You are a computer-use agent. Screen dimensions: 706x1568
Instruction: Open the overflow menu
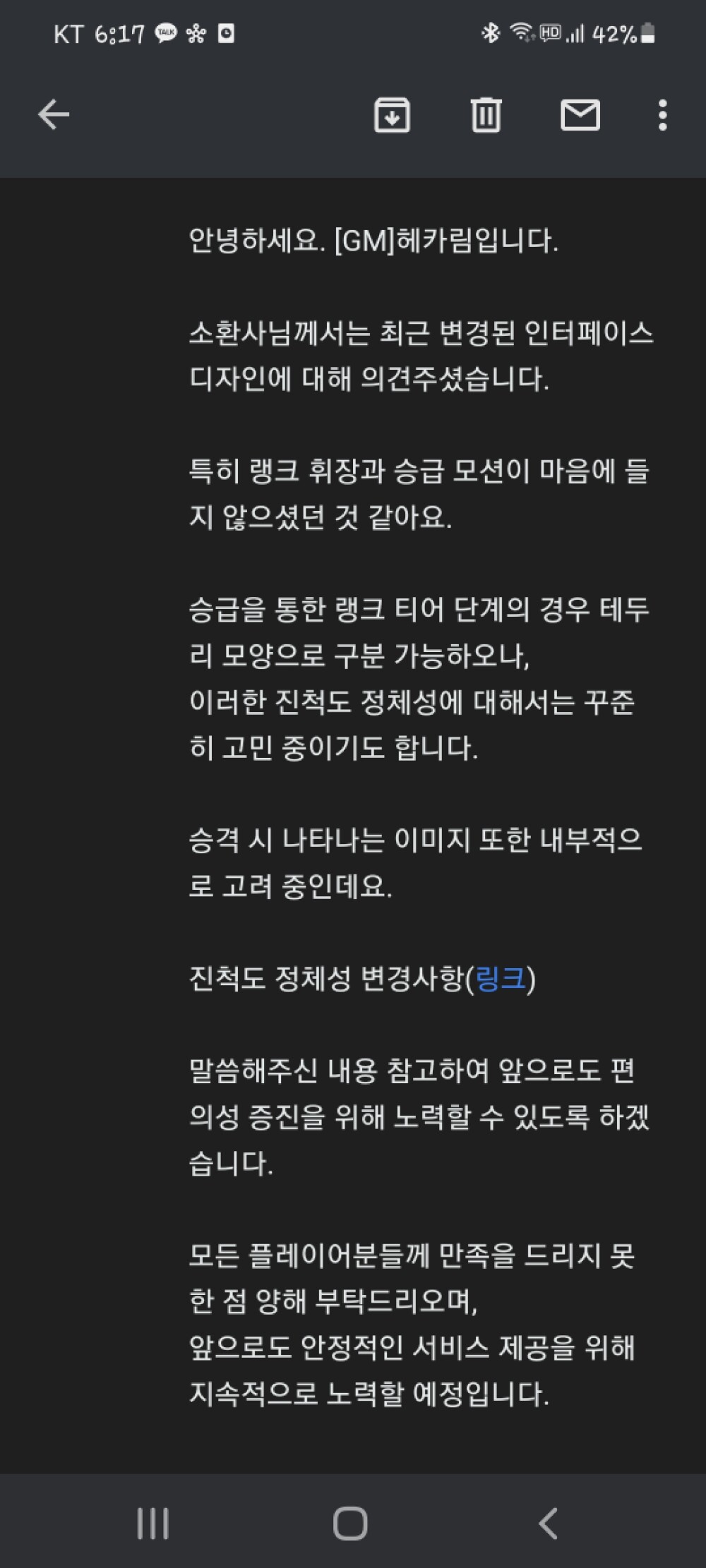(662, 114)
